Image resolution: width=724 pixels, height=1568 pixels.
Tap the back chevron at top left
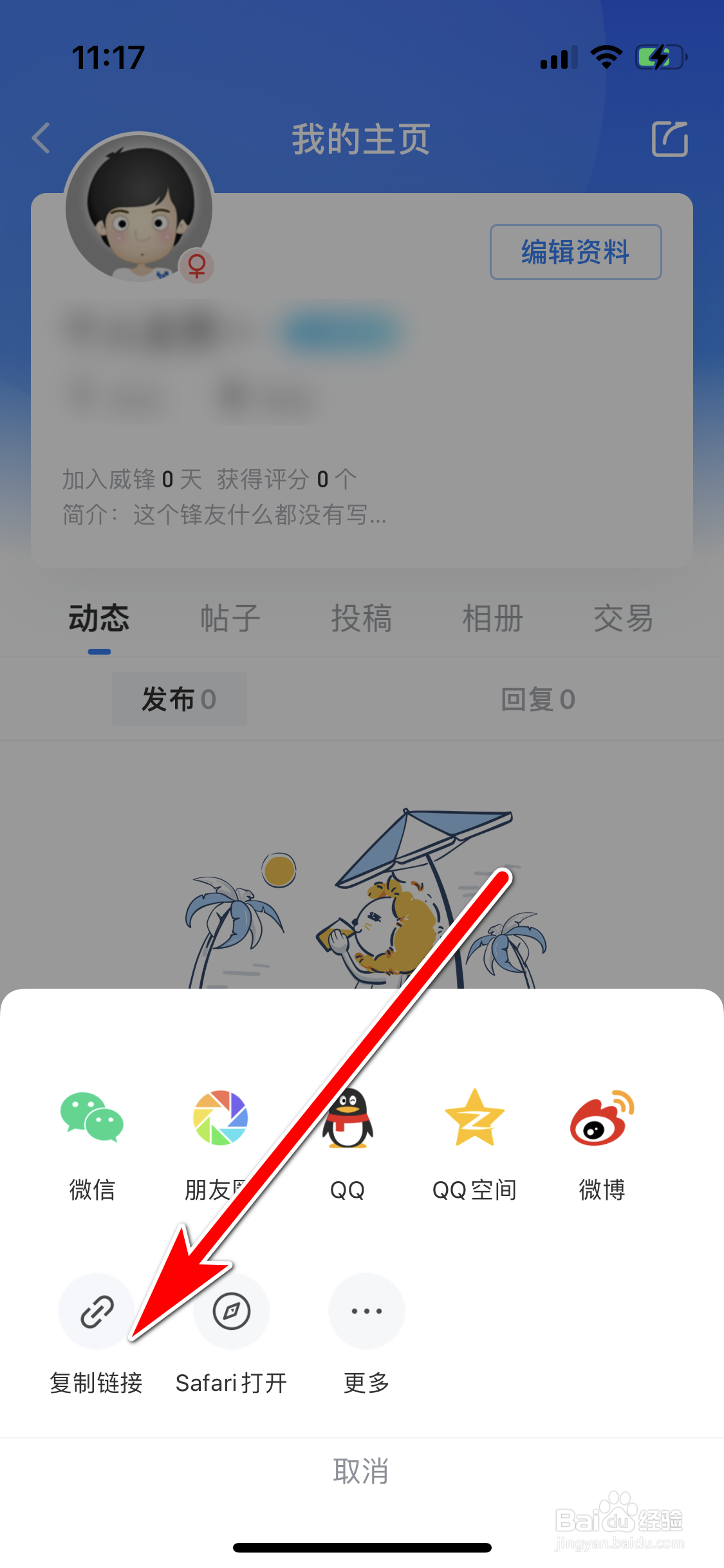point(41,138)
